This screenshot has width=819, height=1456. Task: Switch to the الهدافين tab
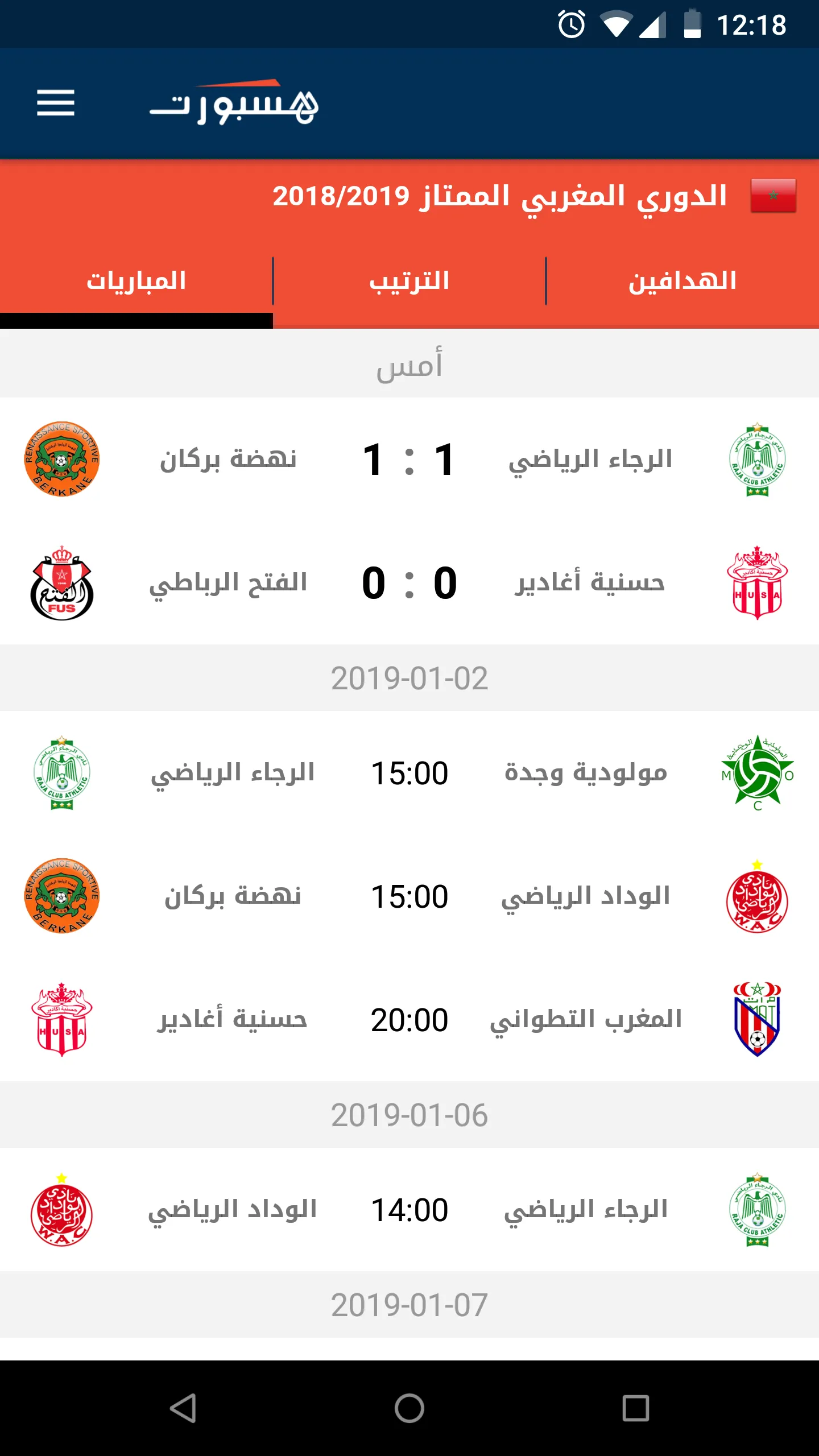click(x=682, y=281)
